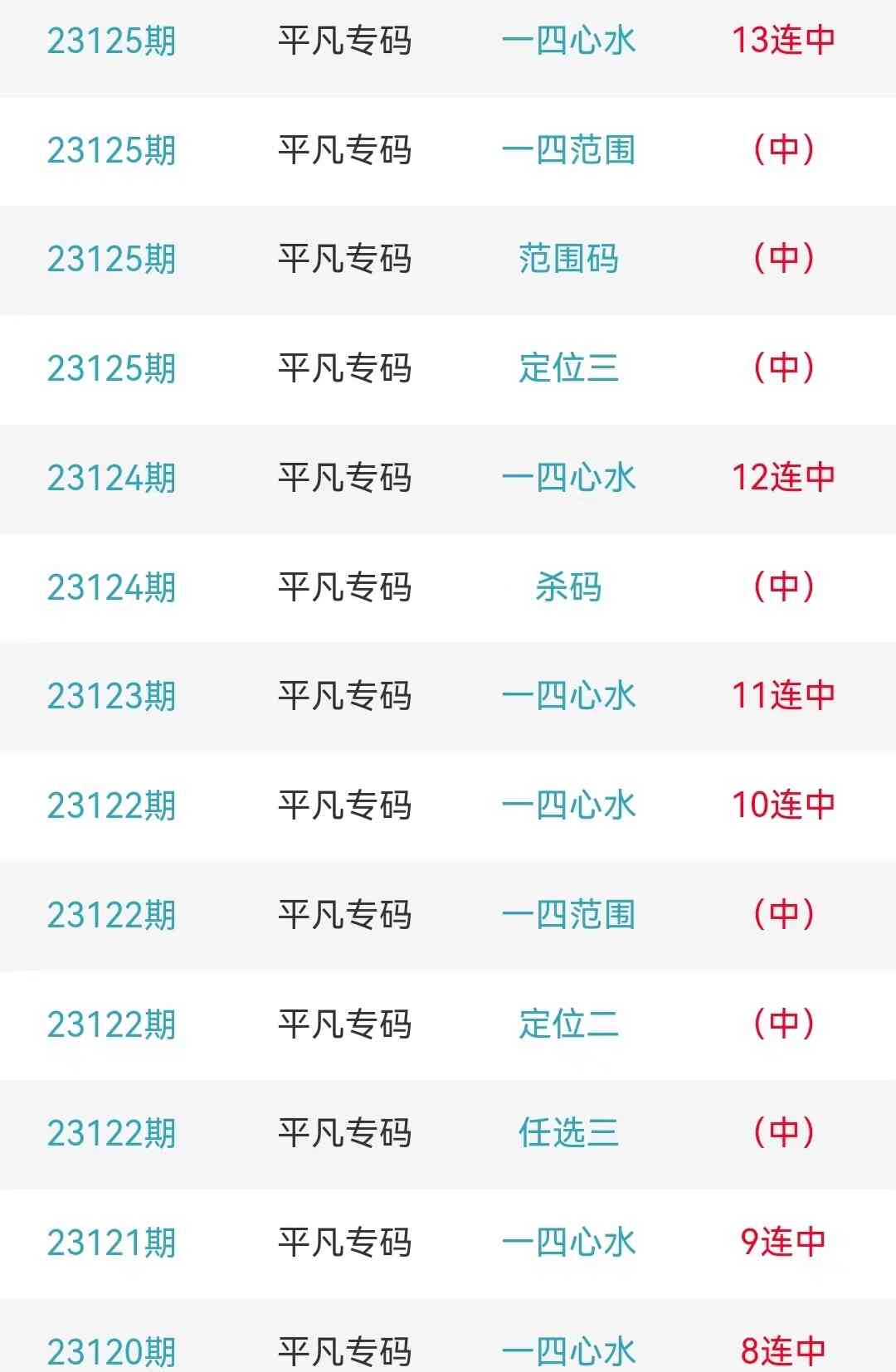This screenshot has width=896, height=1372.
Task: View the 23125期 范围码 row
Action: pyautogui.click(x=568, y=259)
